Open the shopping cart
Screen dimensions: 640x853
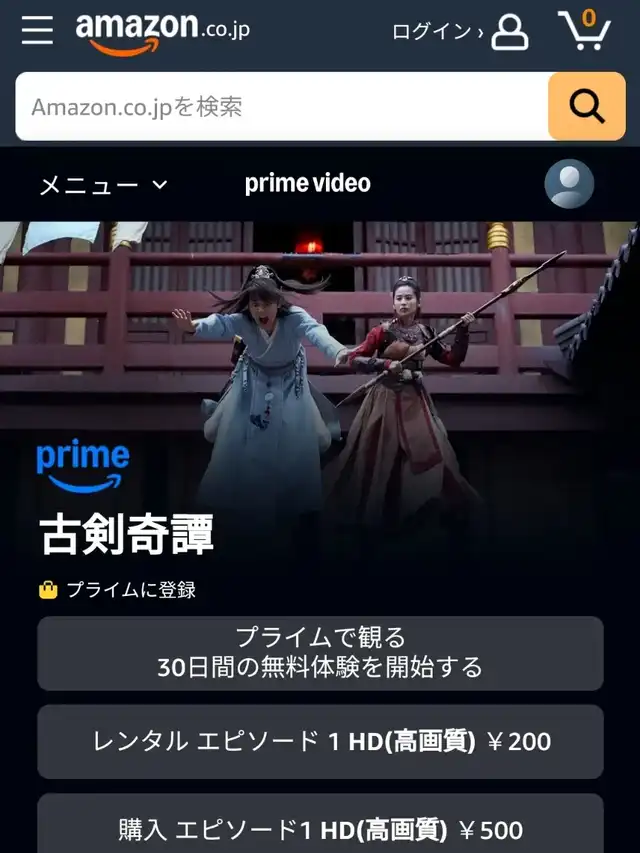click(585, 30)
